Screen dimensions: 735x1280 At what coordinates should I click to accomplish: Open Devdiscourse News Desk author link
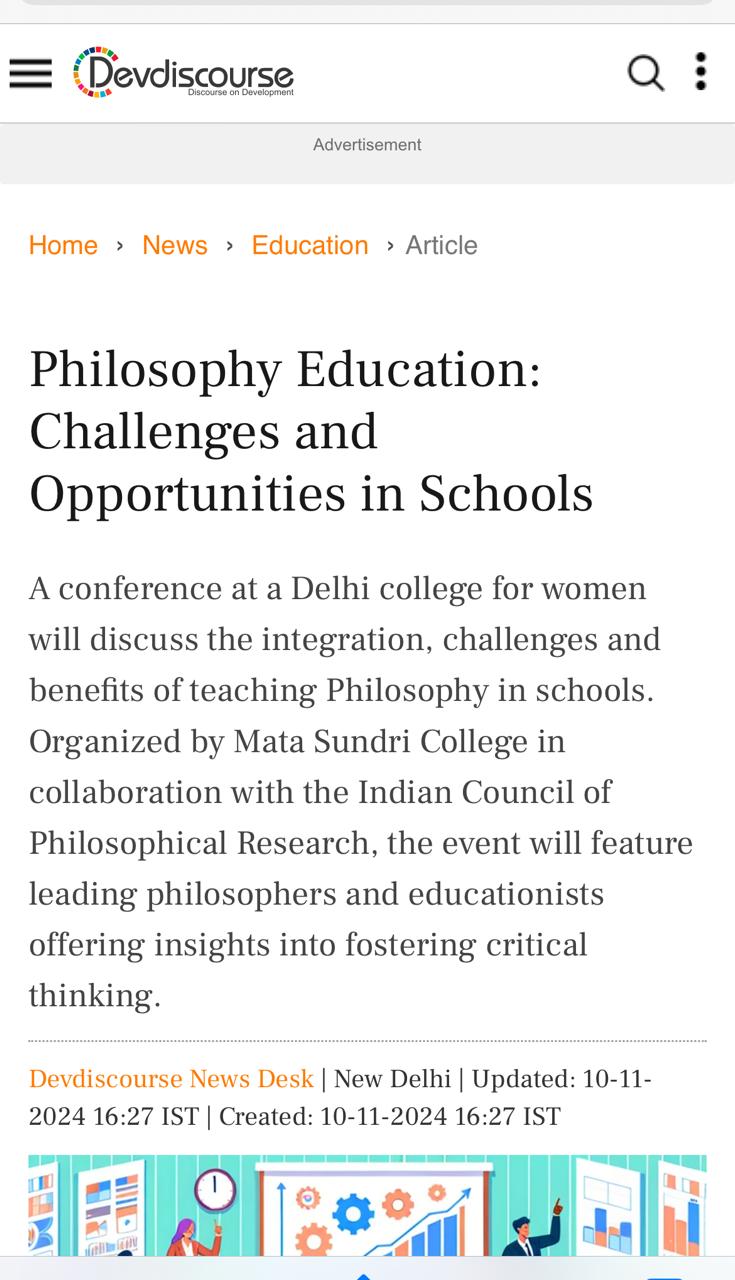(x=171, y=1080)
